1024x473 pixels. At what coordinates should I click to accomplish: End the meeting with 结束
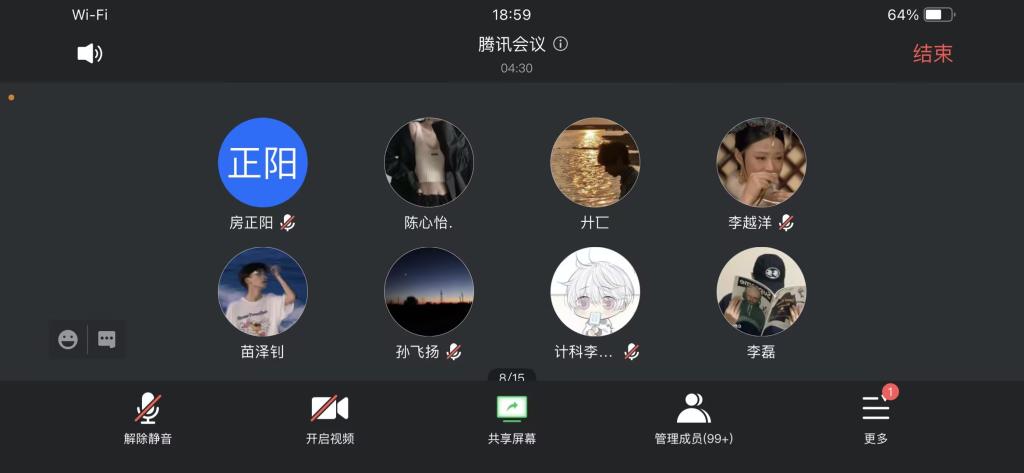932,54
